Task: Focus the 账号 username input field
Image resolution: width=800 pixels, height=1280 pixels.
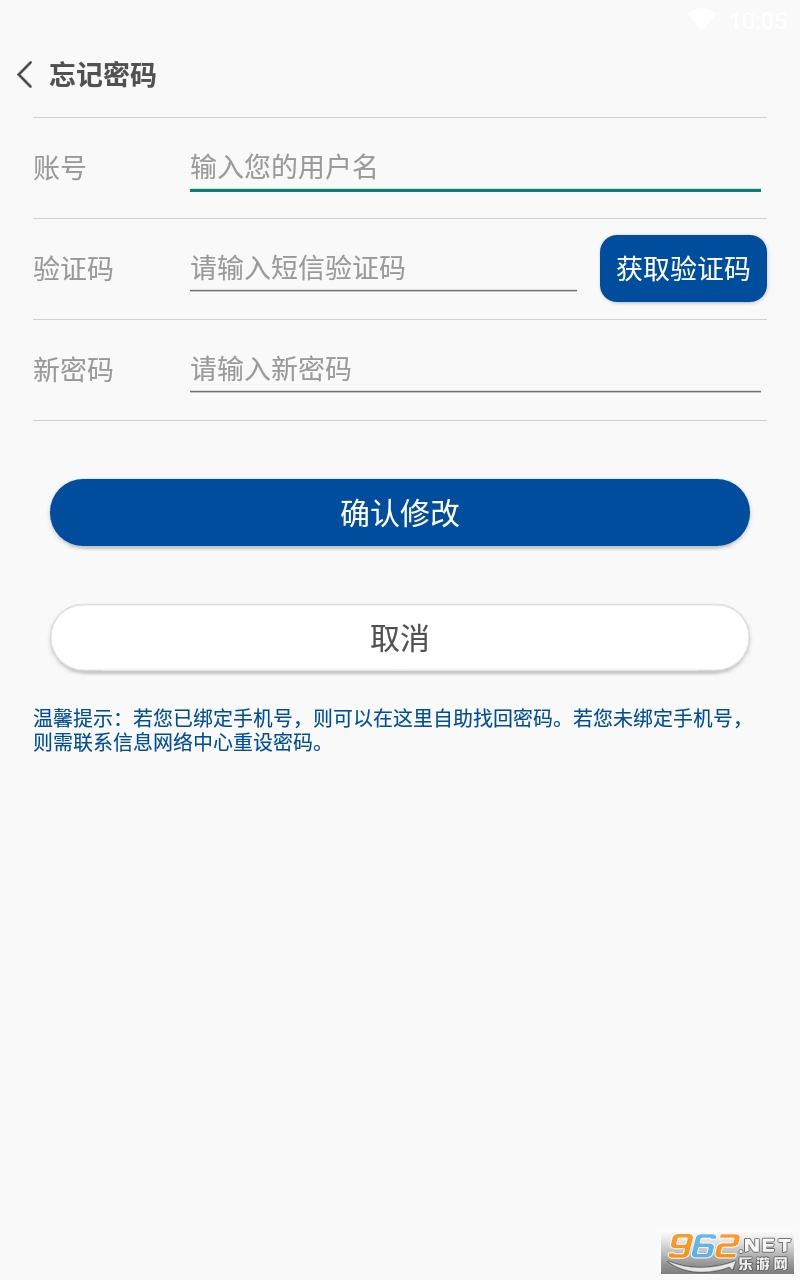Action: point(474,167)
